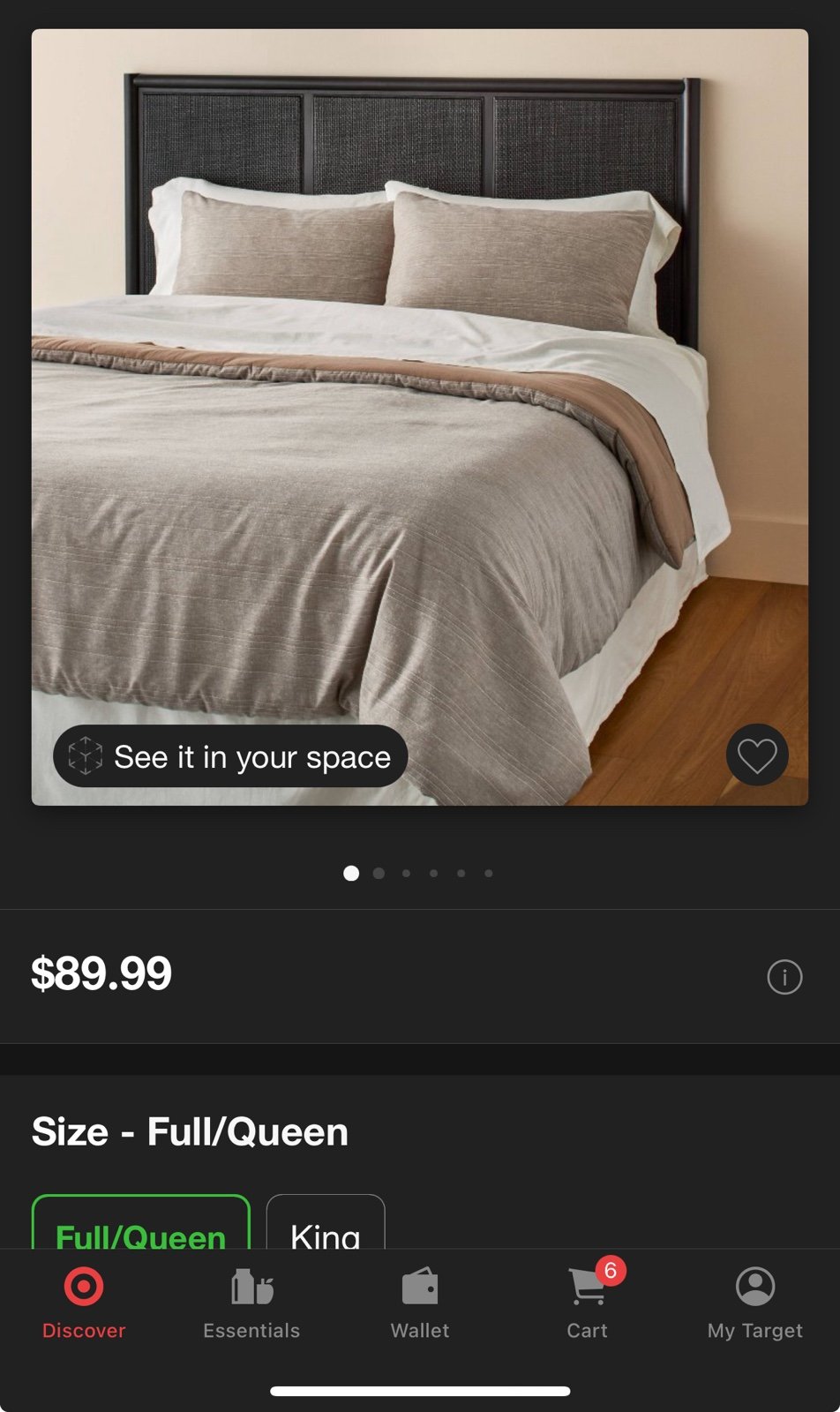This screenshot has width=840, height=1412.
Task: Tap See it in your space
Action: pyautogui.click(x=230, y=756)
